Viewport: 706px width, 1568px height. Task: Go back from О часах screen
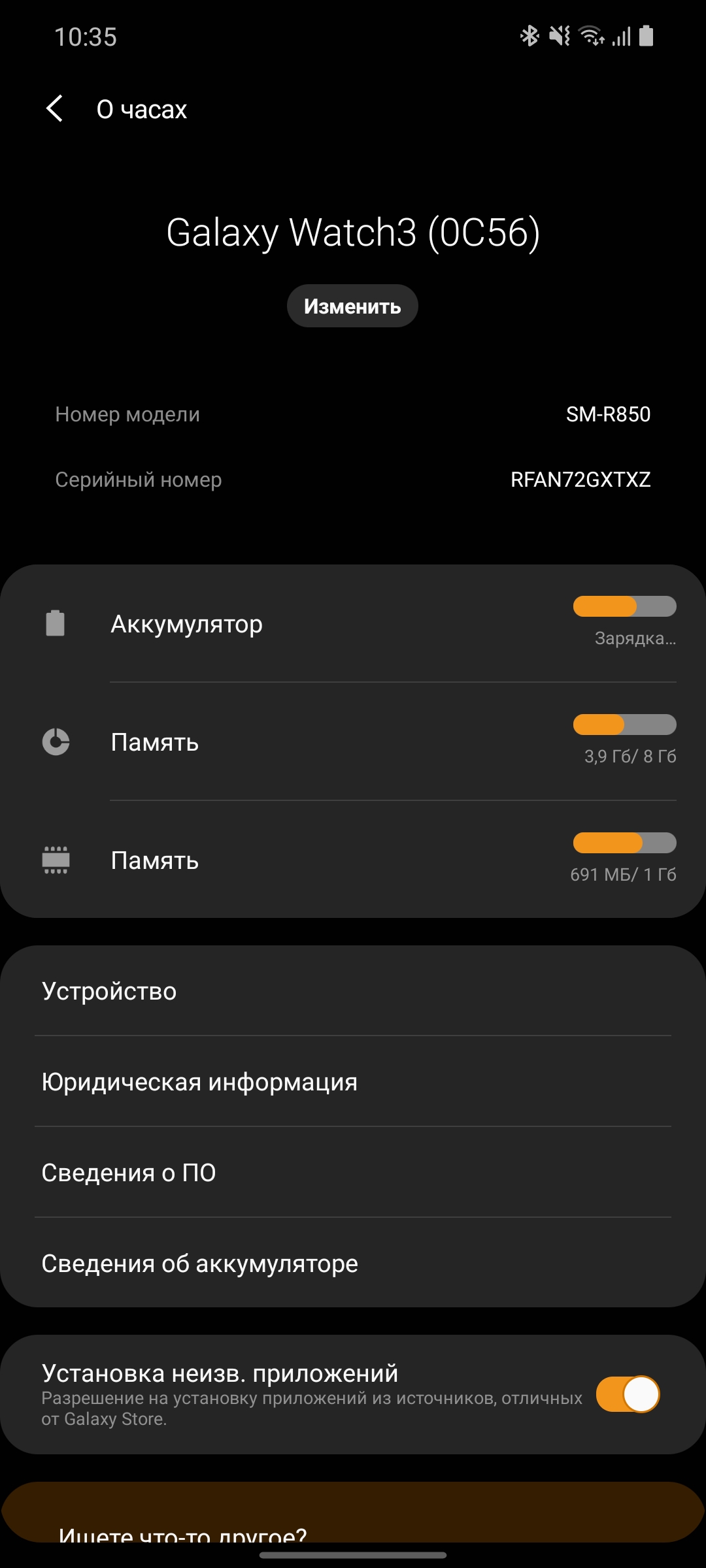click(55, 108)
